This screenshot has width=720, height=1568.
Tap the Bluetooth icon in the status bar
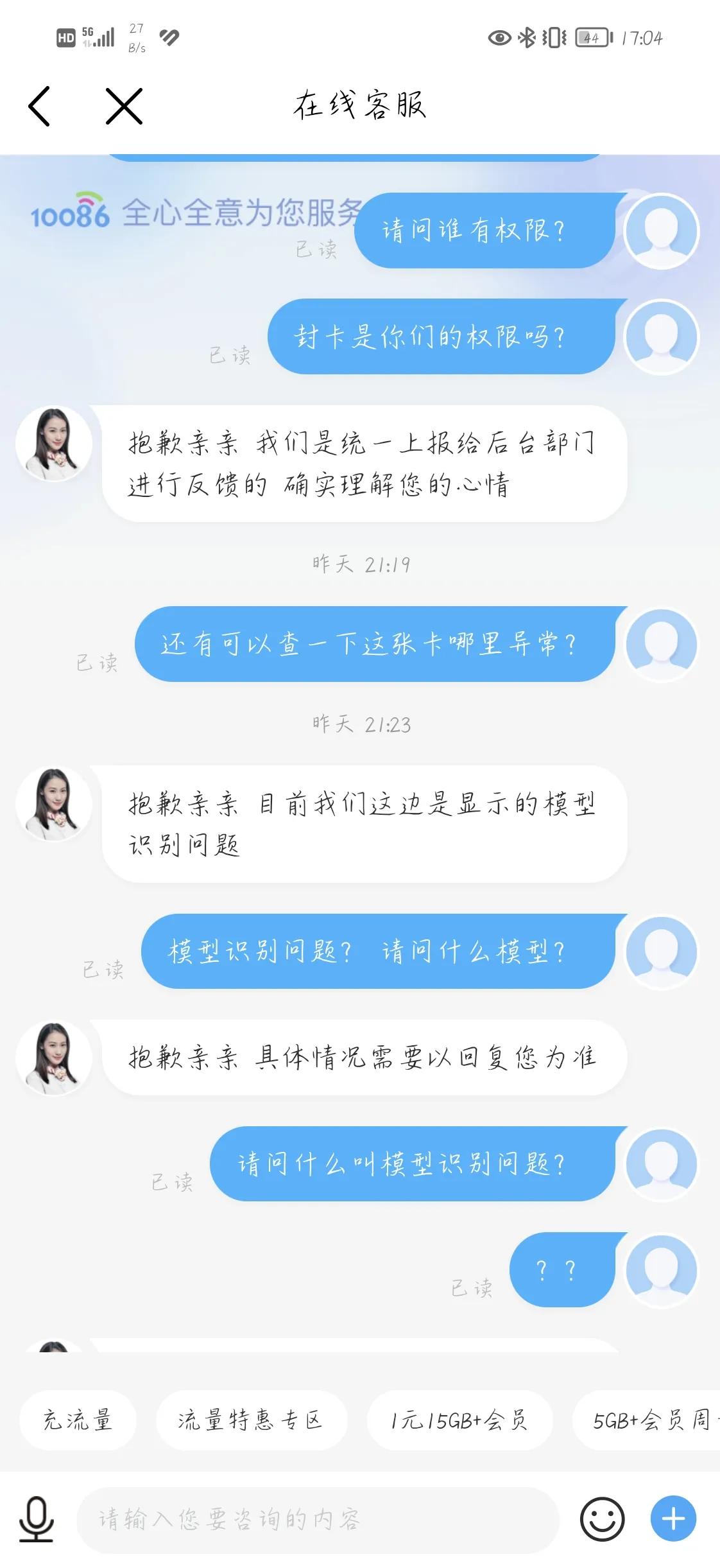(527, 39)
